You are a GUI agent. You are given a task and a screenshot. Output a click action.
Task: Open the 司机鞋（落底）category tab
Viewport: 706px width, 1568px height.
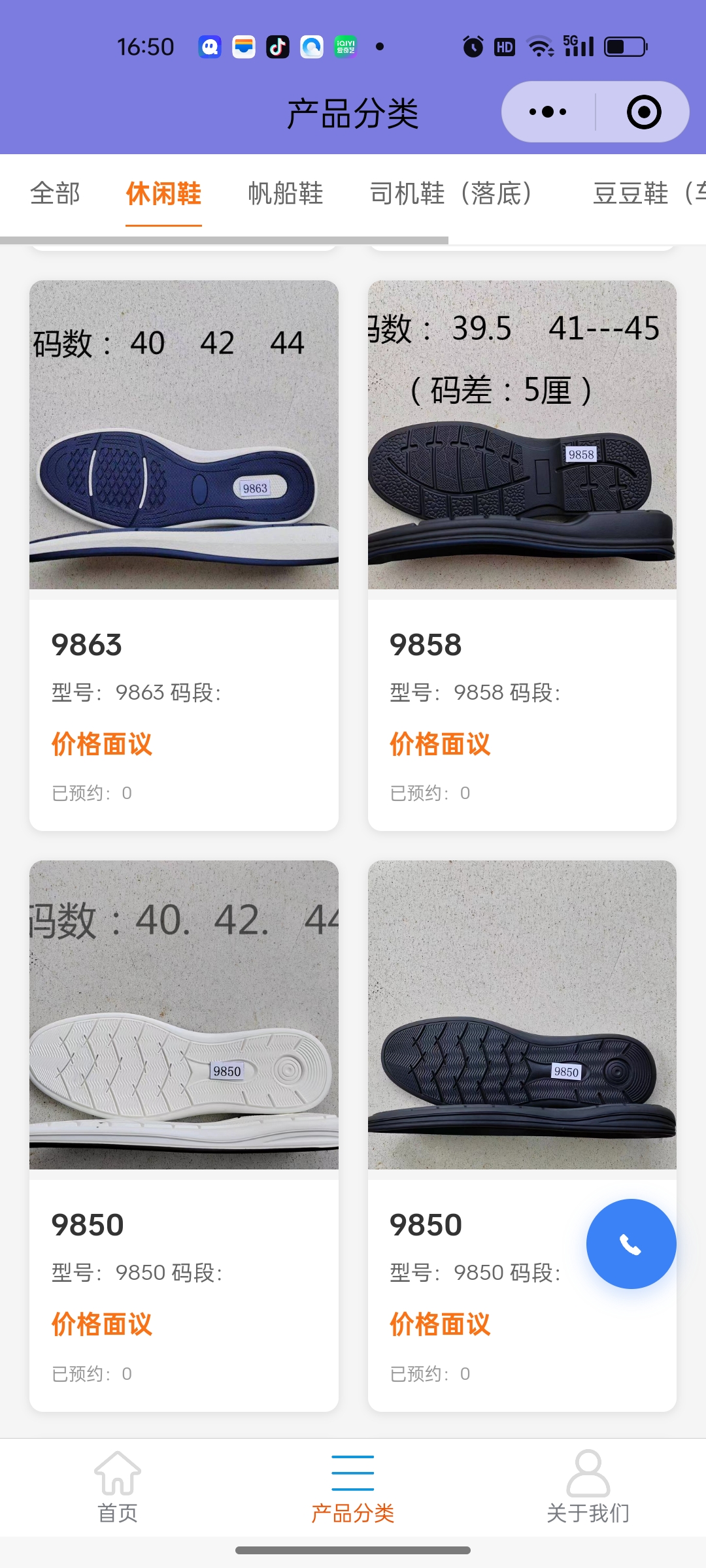451,194
